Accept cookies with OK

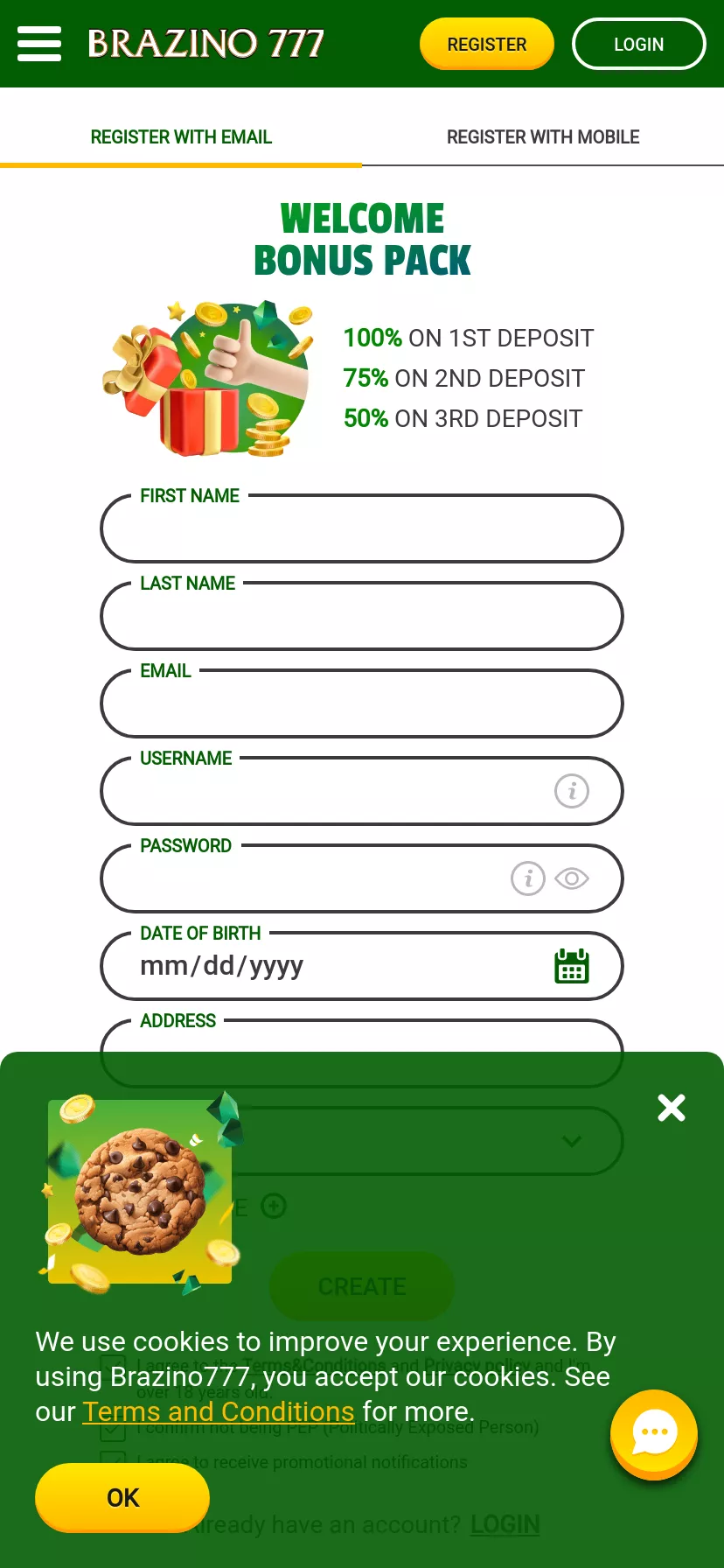coord(122,1498)
